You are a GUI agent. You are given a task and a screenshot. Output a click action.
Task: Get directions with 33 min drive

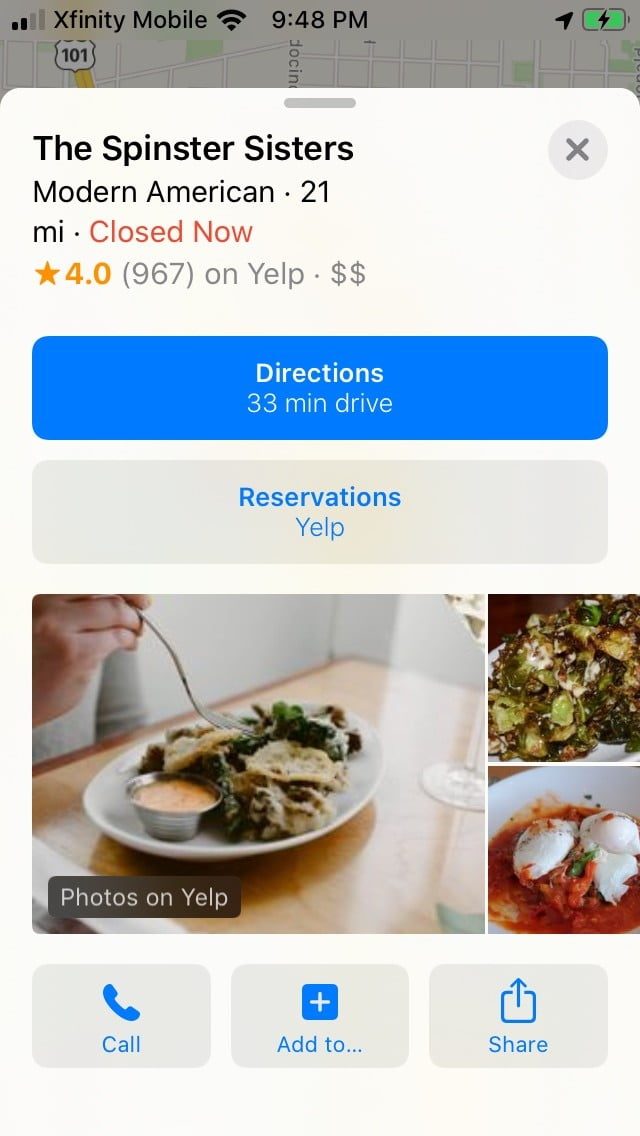(320, 388)
